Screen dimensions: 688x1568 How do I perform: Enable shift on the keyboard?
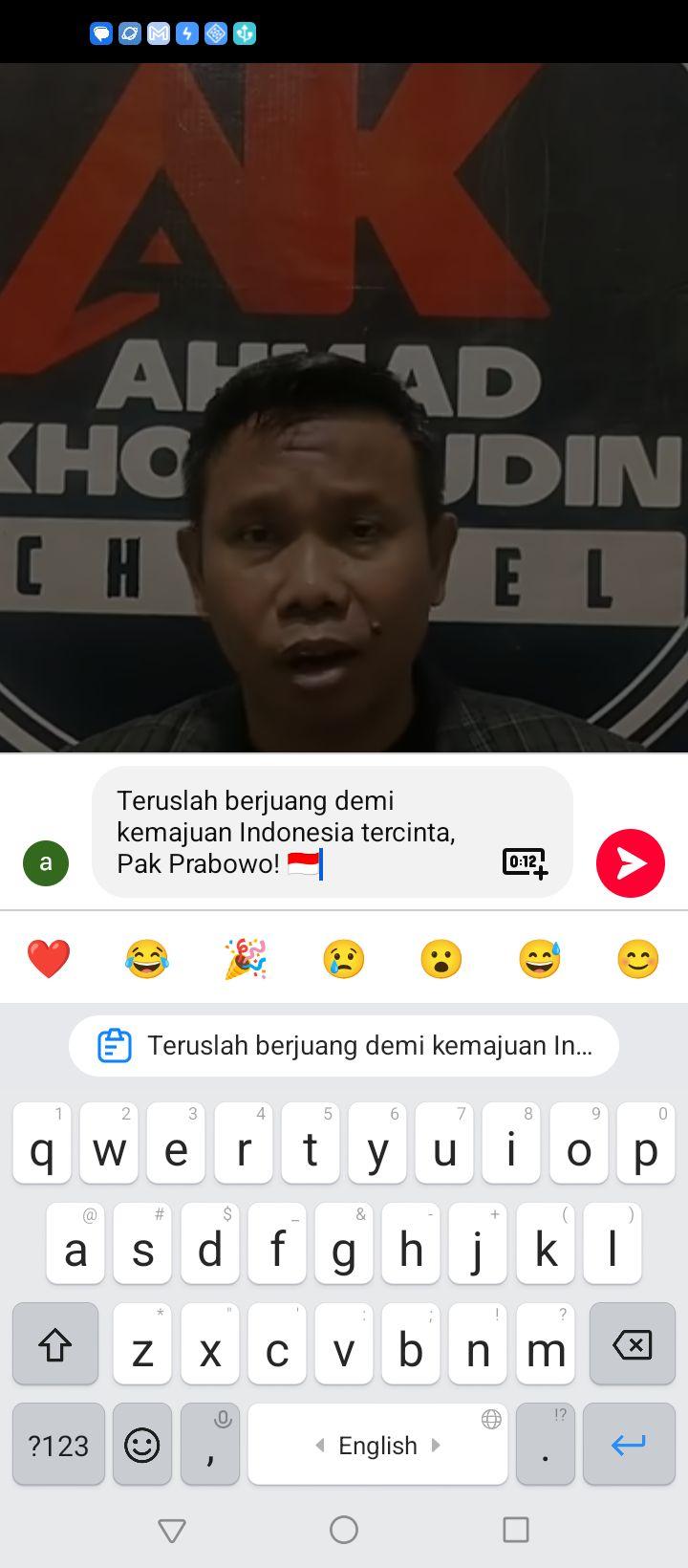(x=55, y=1345)
